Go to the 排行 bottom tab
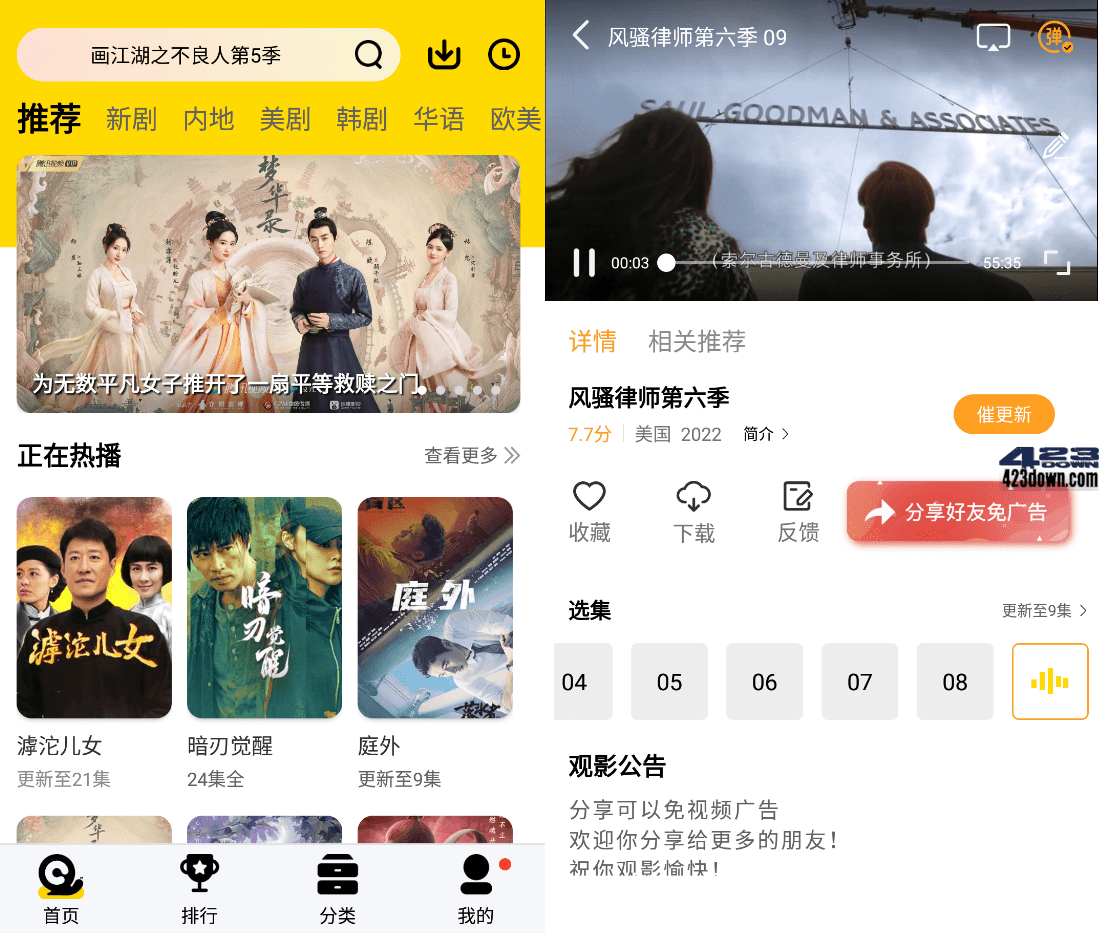1107x933 pixels. coord(199,888)
